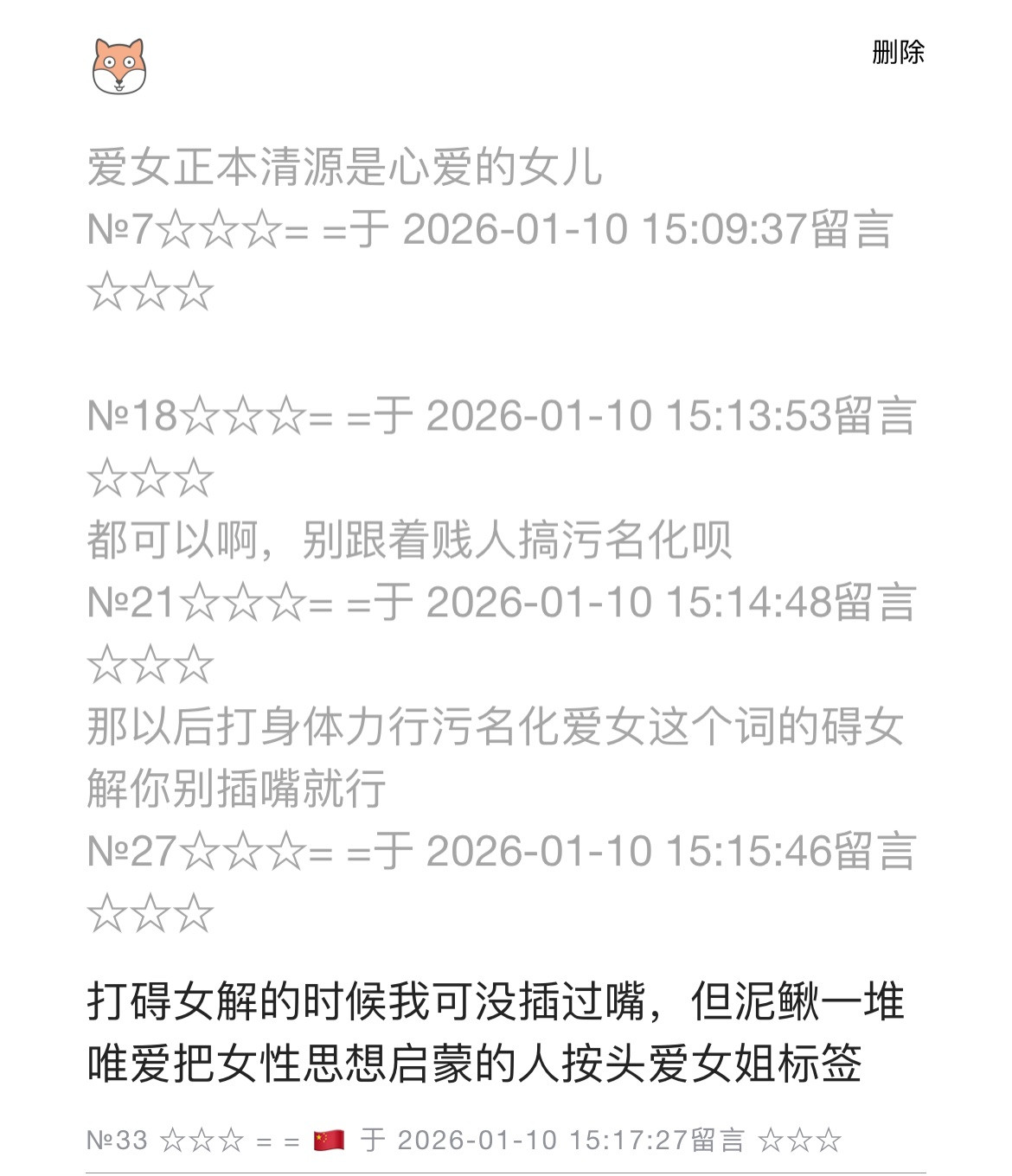Open the fox avatar of the poster

119,67
